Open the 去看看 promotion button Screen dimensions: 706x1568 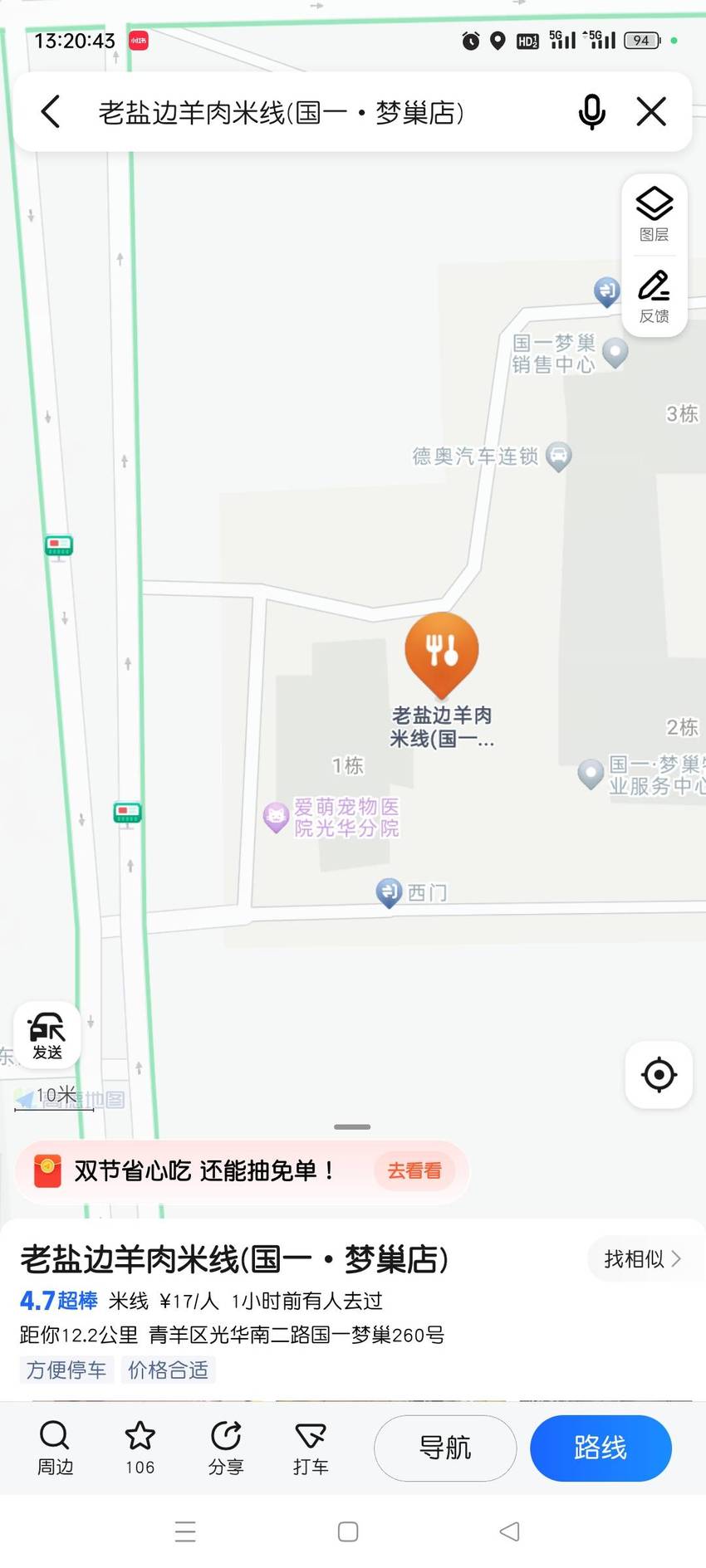[414, 1170]
